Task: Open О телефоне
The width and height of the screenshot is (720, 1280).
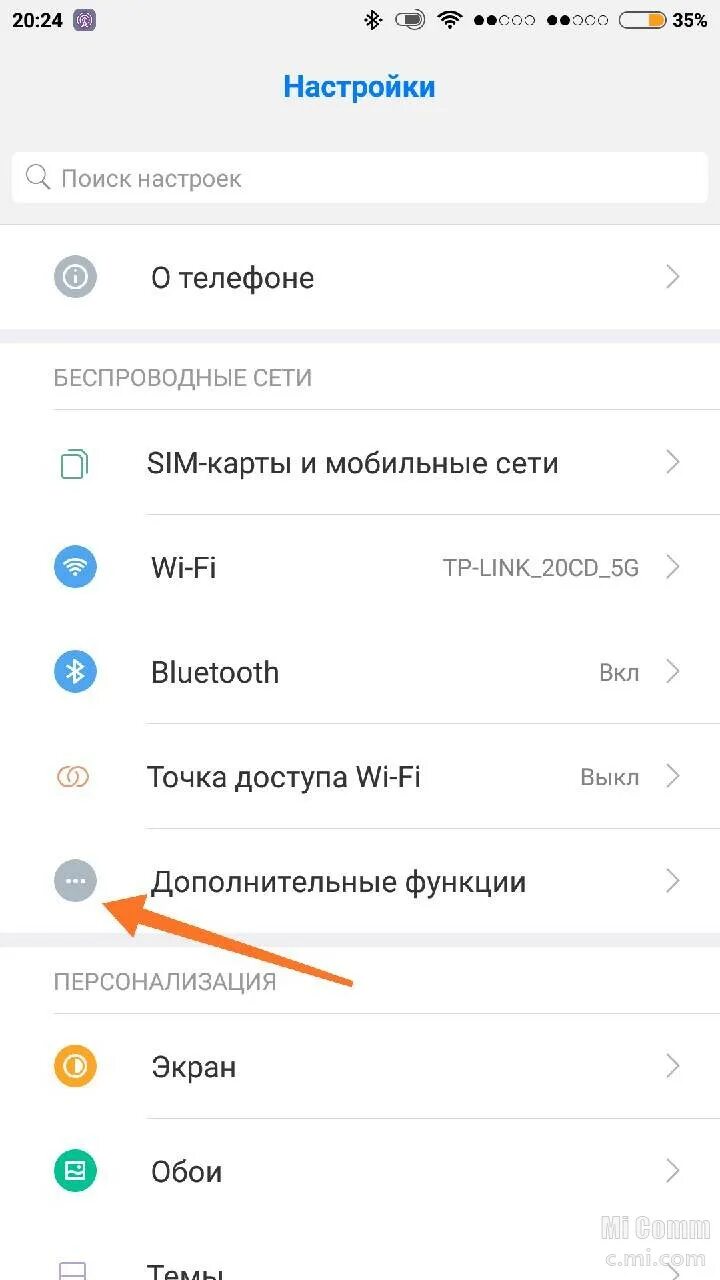Action: [x=360, y=277]
